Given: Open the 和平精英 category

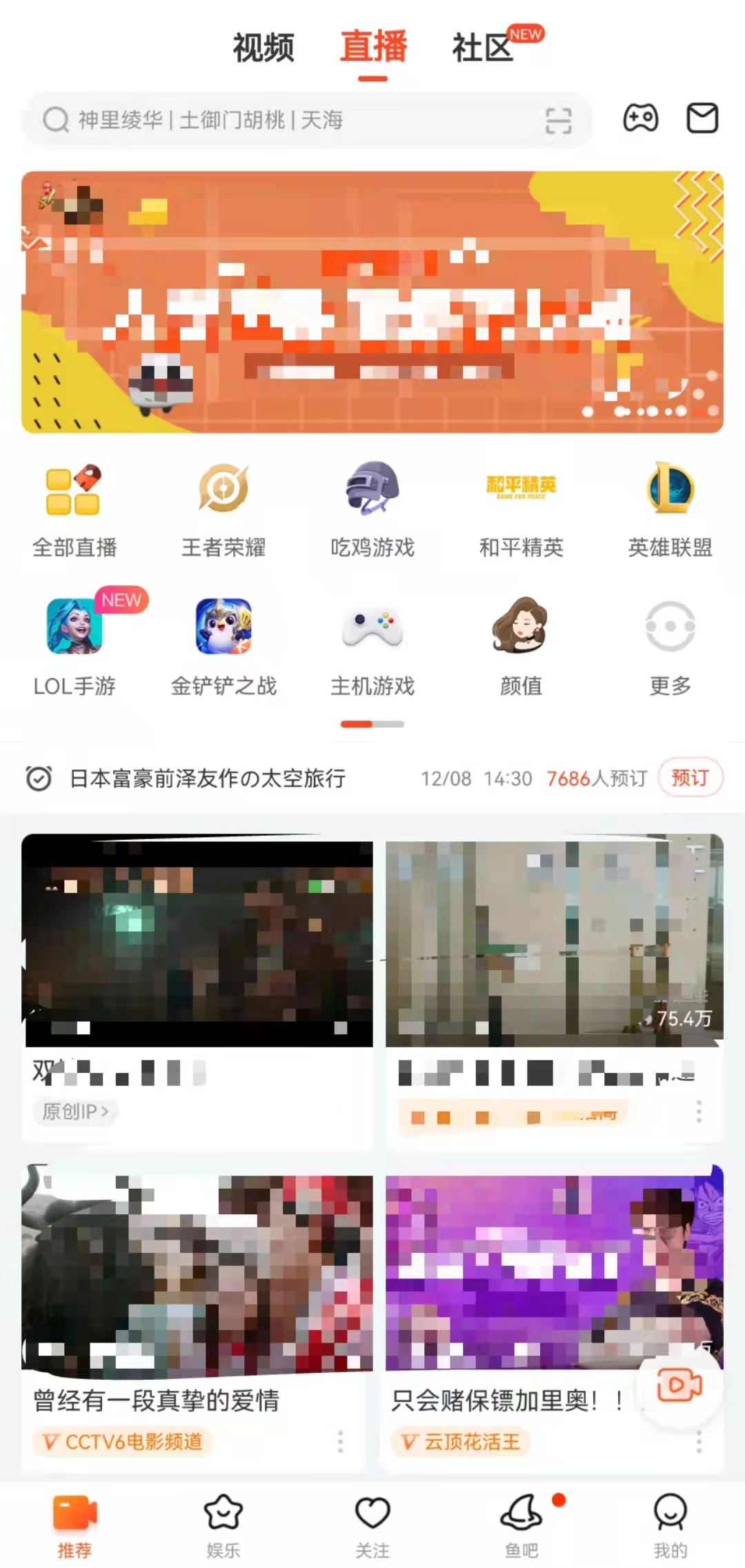Looking at the screenshot, I should point(521,510).
